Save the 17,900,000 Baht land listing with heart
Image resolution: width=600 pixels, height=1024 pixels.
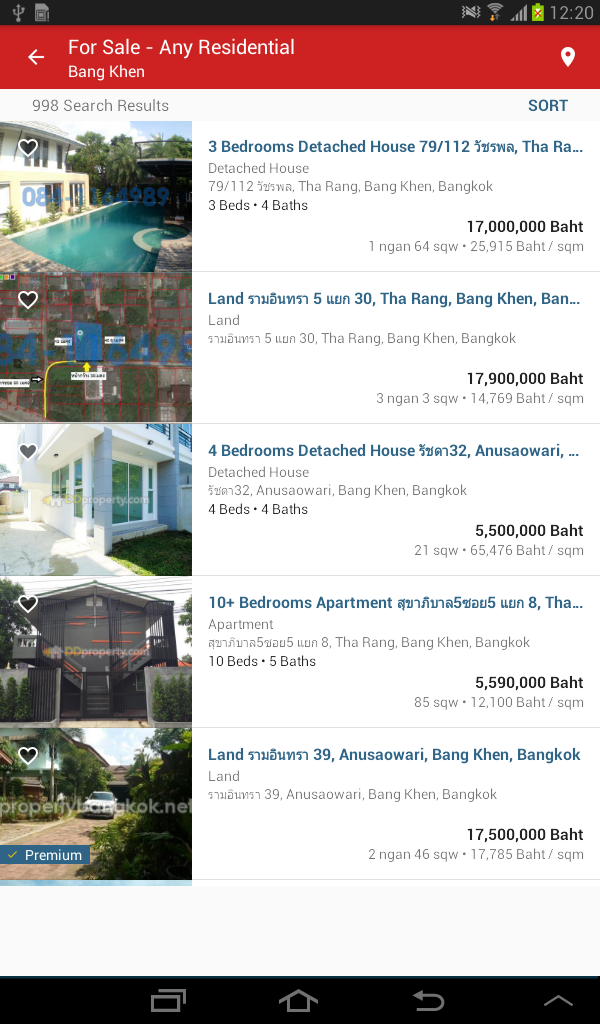27,300
